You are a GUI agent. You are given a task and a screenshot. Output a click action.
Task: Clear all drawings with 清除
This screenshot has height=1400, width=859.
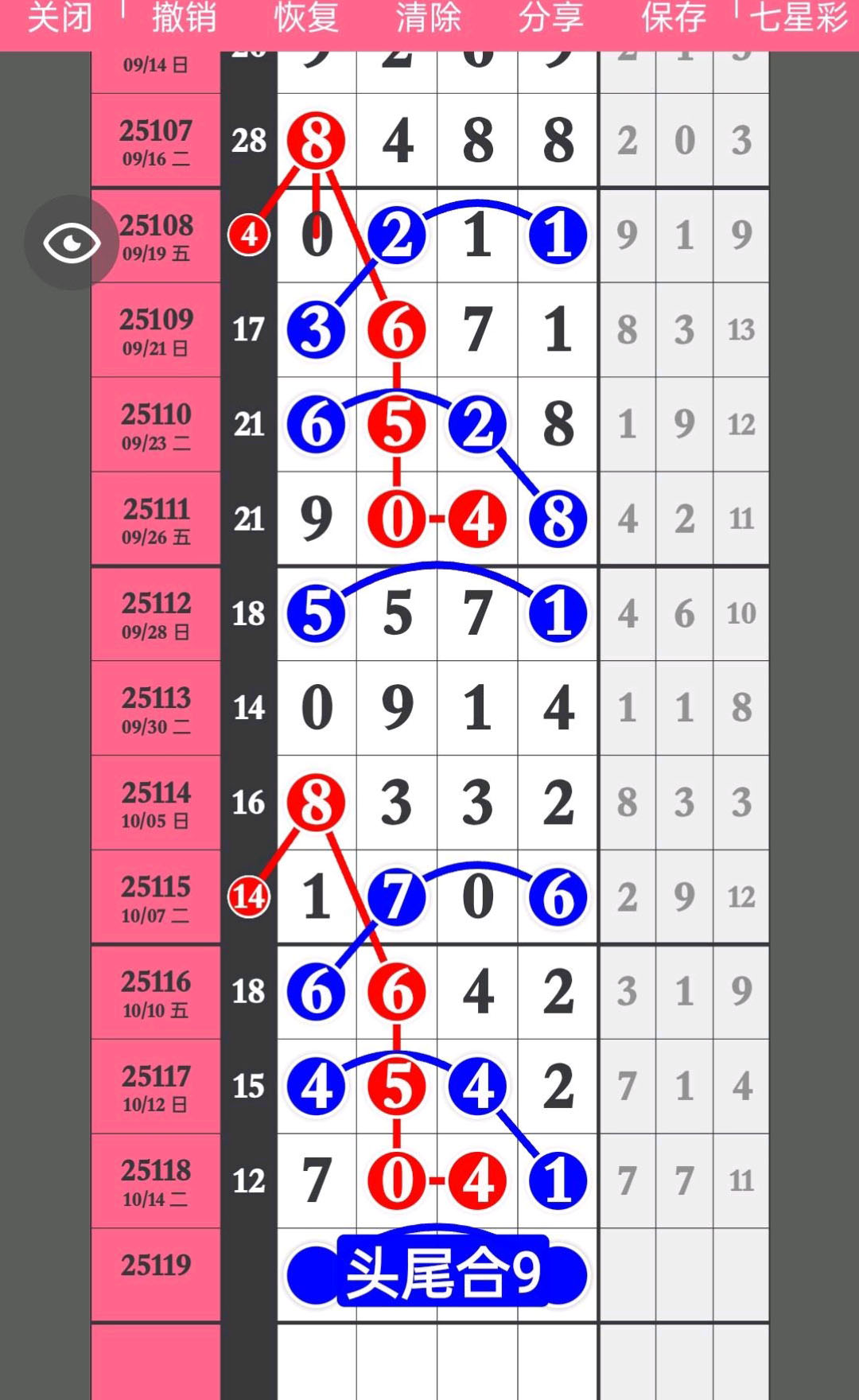(429, 17)
